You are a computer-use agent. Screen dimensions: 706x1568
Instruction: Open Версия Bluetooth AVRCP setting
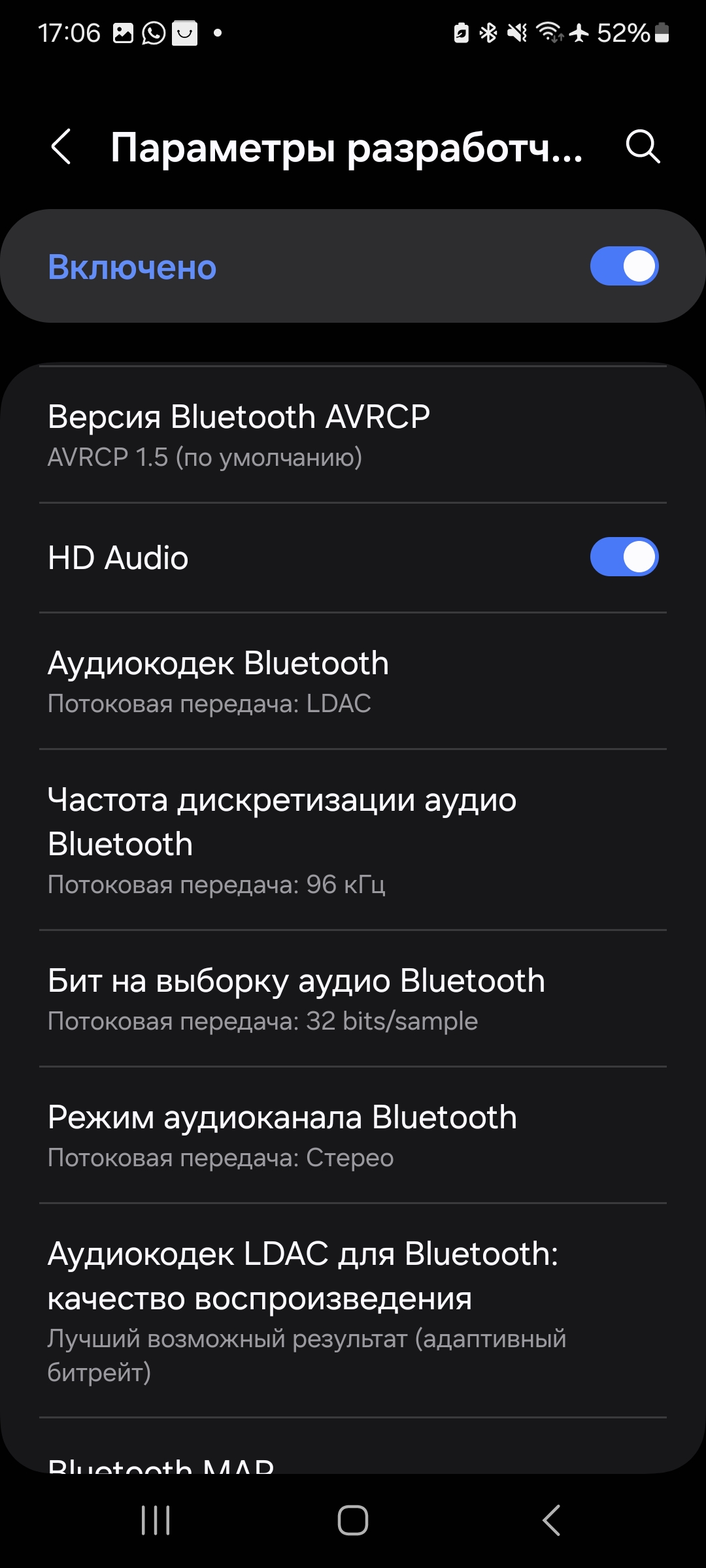pyautogui.click(x=353, y=435)
